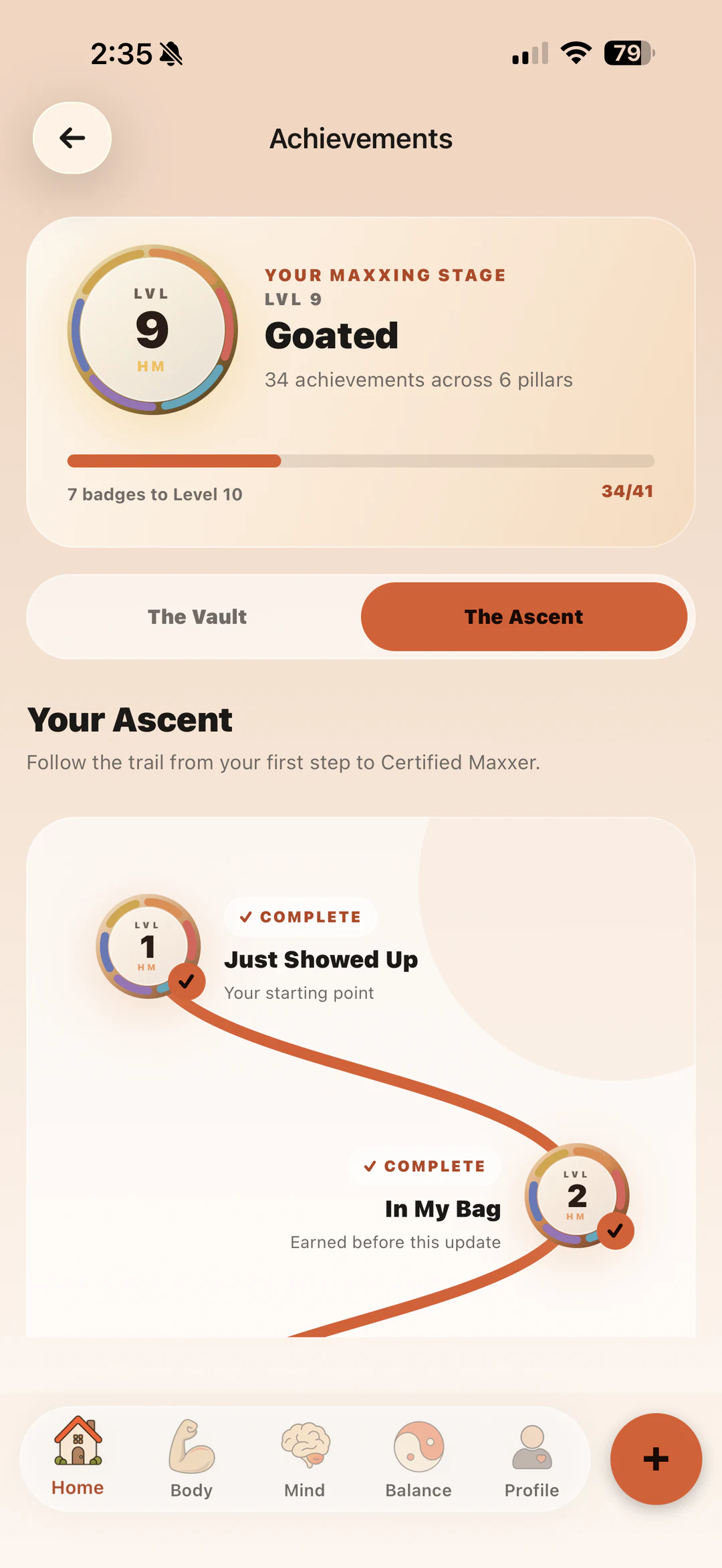The width and height of the screenshot is (722, 1568).
Task: Open the Level 2 In My Bag badge
Action: click(x=578, y=1196)
